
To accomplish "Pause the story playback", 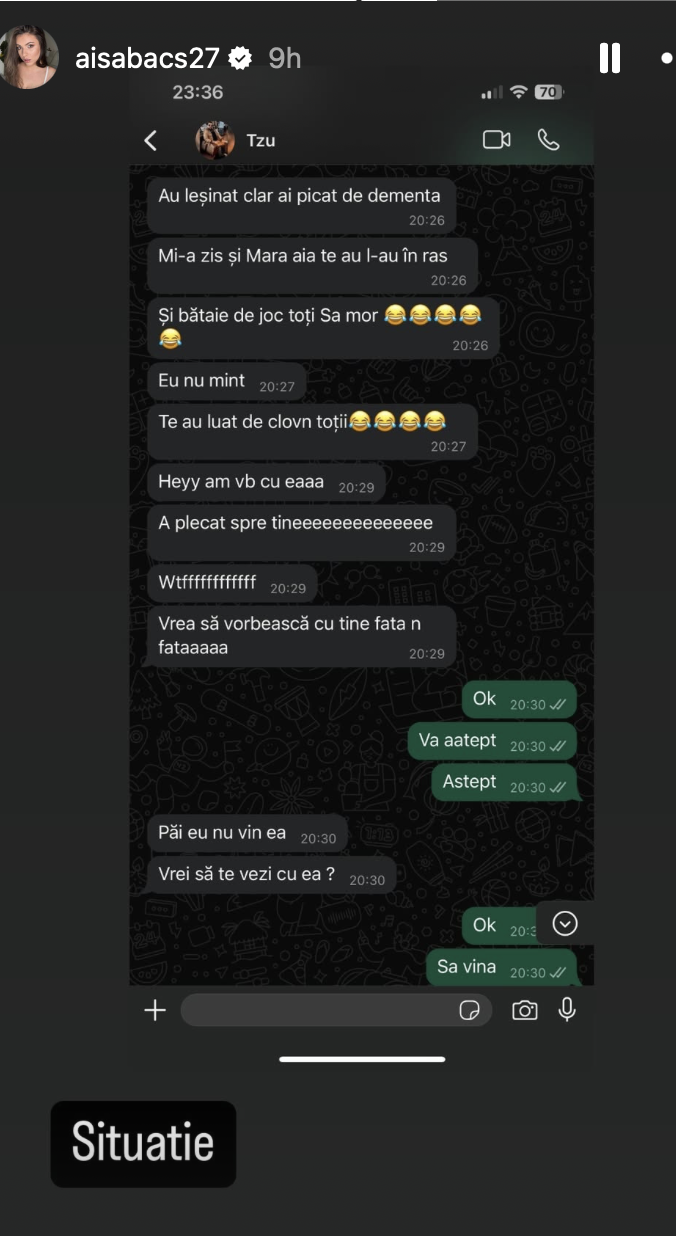I will 610,58.
